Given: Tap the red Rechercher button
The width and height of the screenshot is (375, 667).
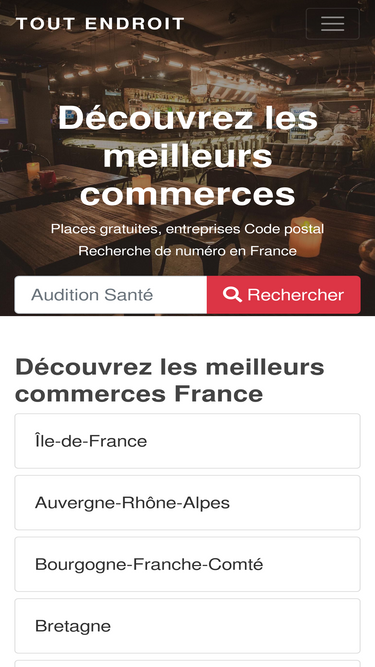Looking at the screenshot, I should pyautogui.click(x=284, y=295).
